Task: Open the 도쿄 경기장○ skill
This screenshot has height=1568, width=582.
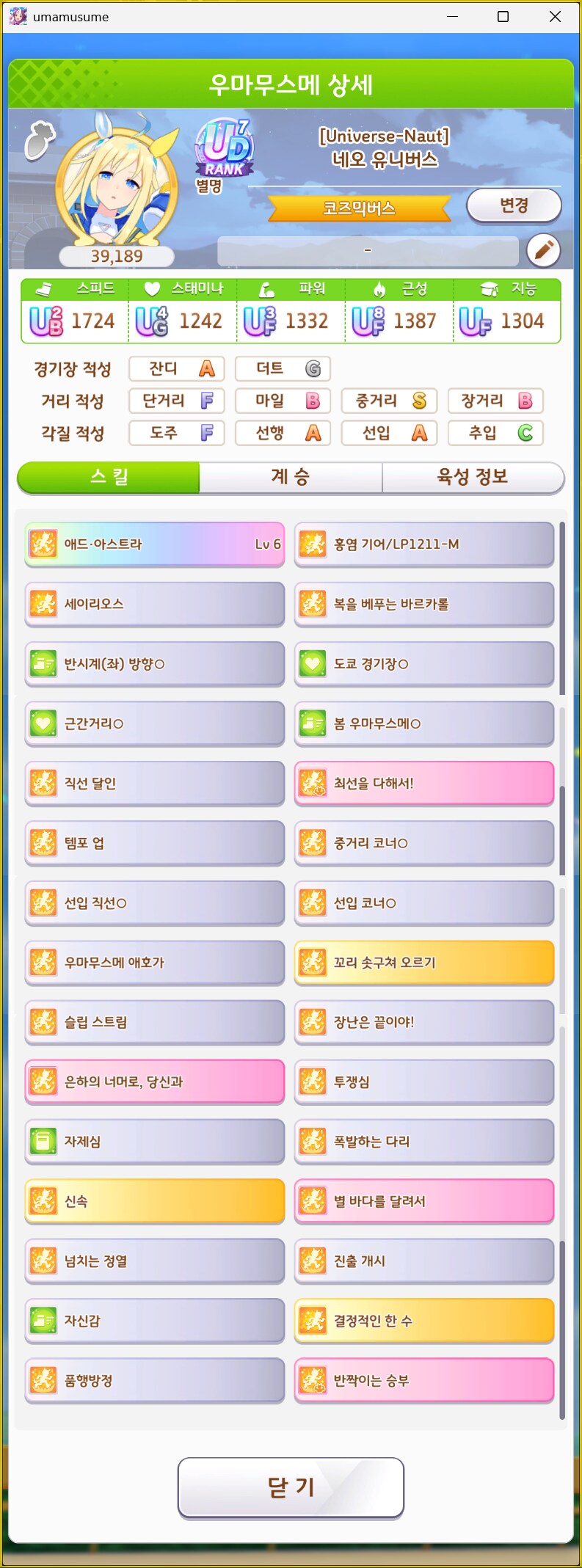Action: coord(423,664)
